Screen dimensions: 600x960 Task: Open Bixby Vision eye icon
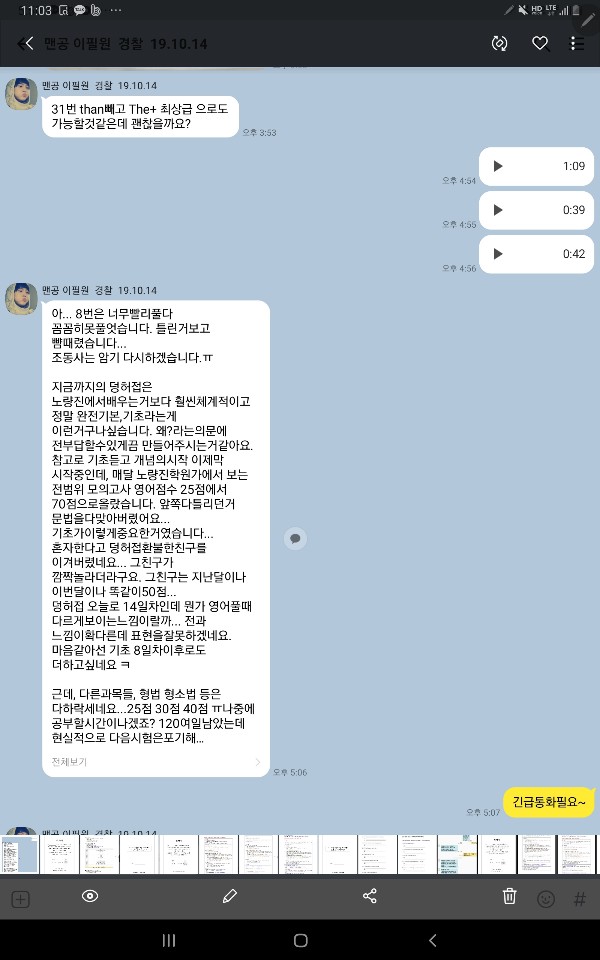click(90, 896)
